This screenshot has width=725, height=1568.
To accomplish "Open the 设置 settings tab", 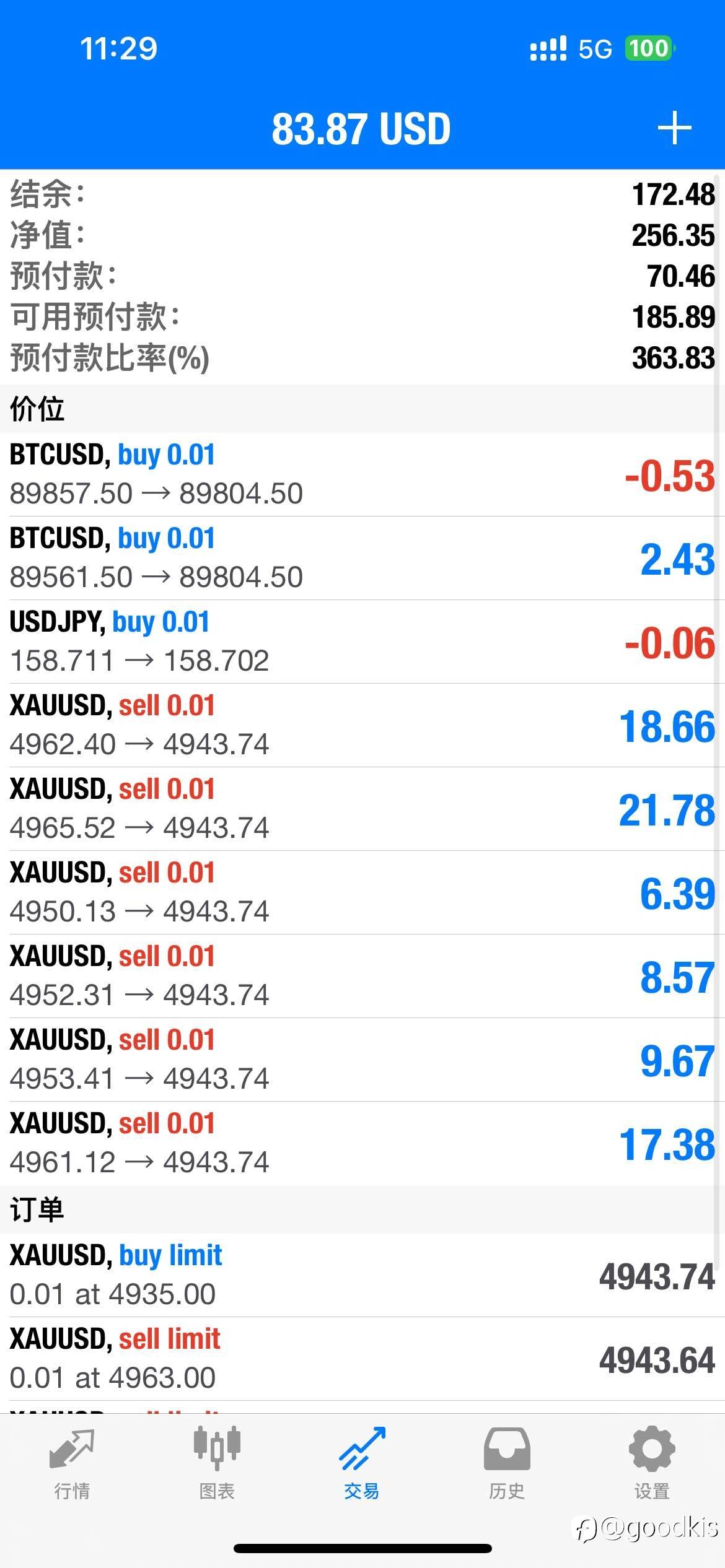I will [x=652, y=1464].
